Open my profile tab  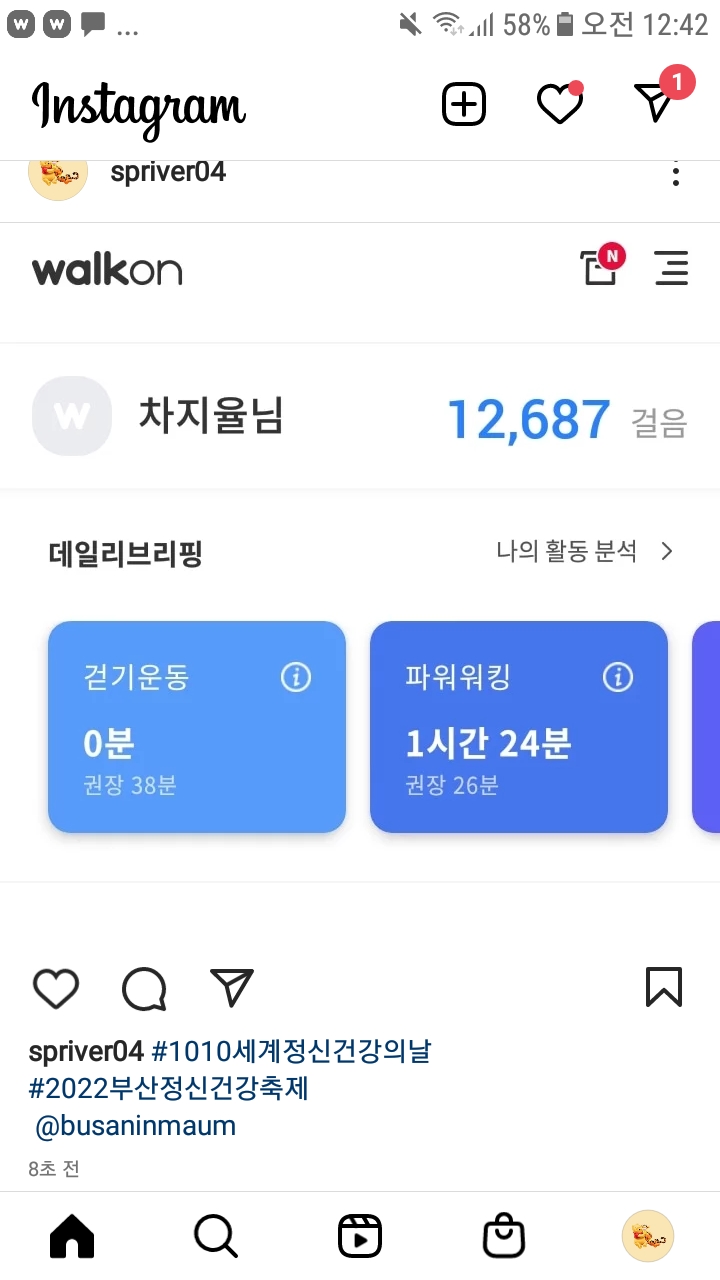click(647, 1237)
